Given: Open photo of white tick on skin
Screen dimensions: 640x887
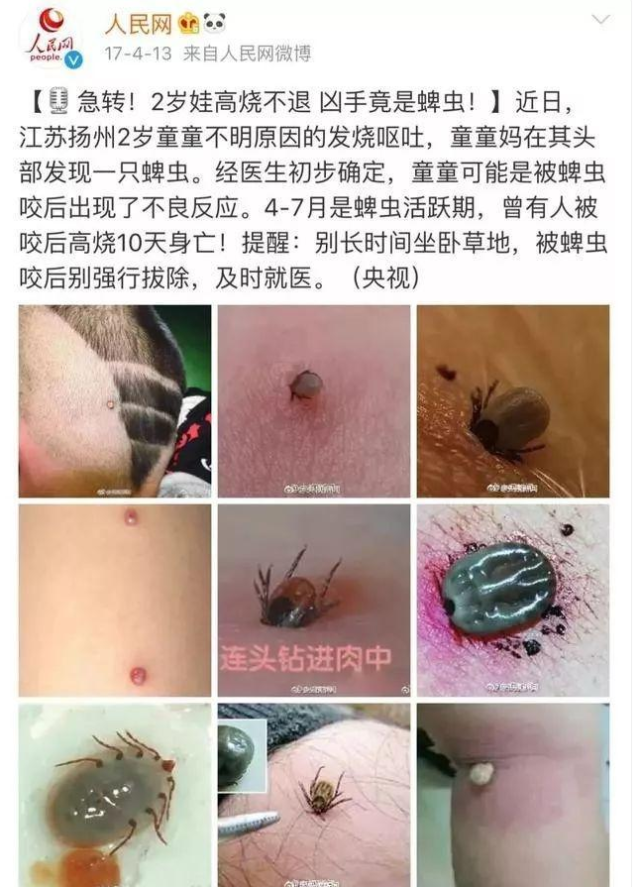Looking at the screenshot, I should coord(513,795).
